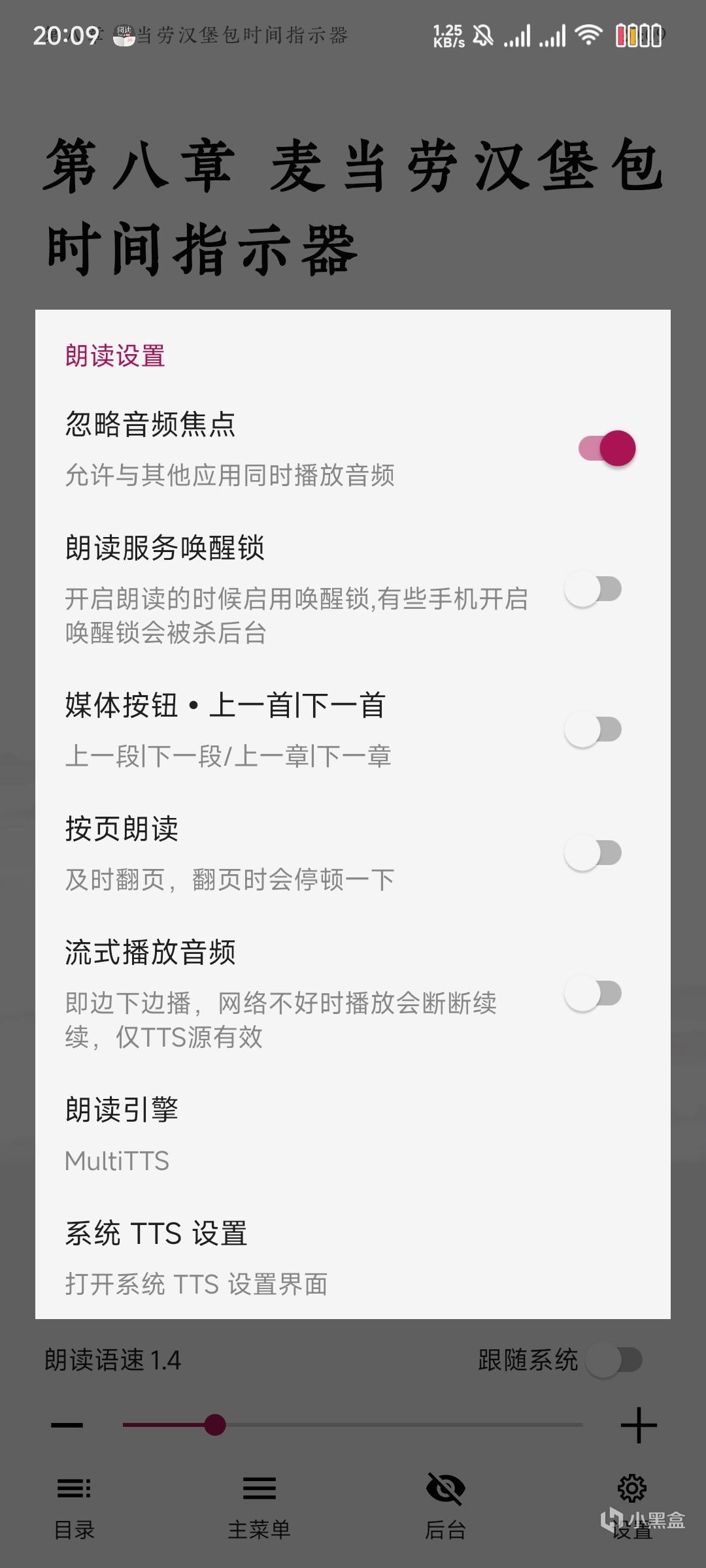The height and width of the screenshot is (1568, 706).
Task: Enable 按页朗读 switch
Action: 593,853
